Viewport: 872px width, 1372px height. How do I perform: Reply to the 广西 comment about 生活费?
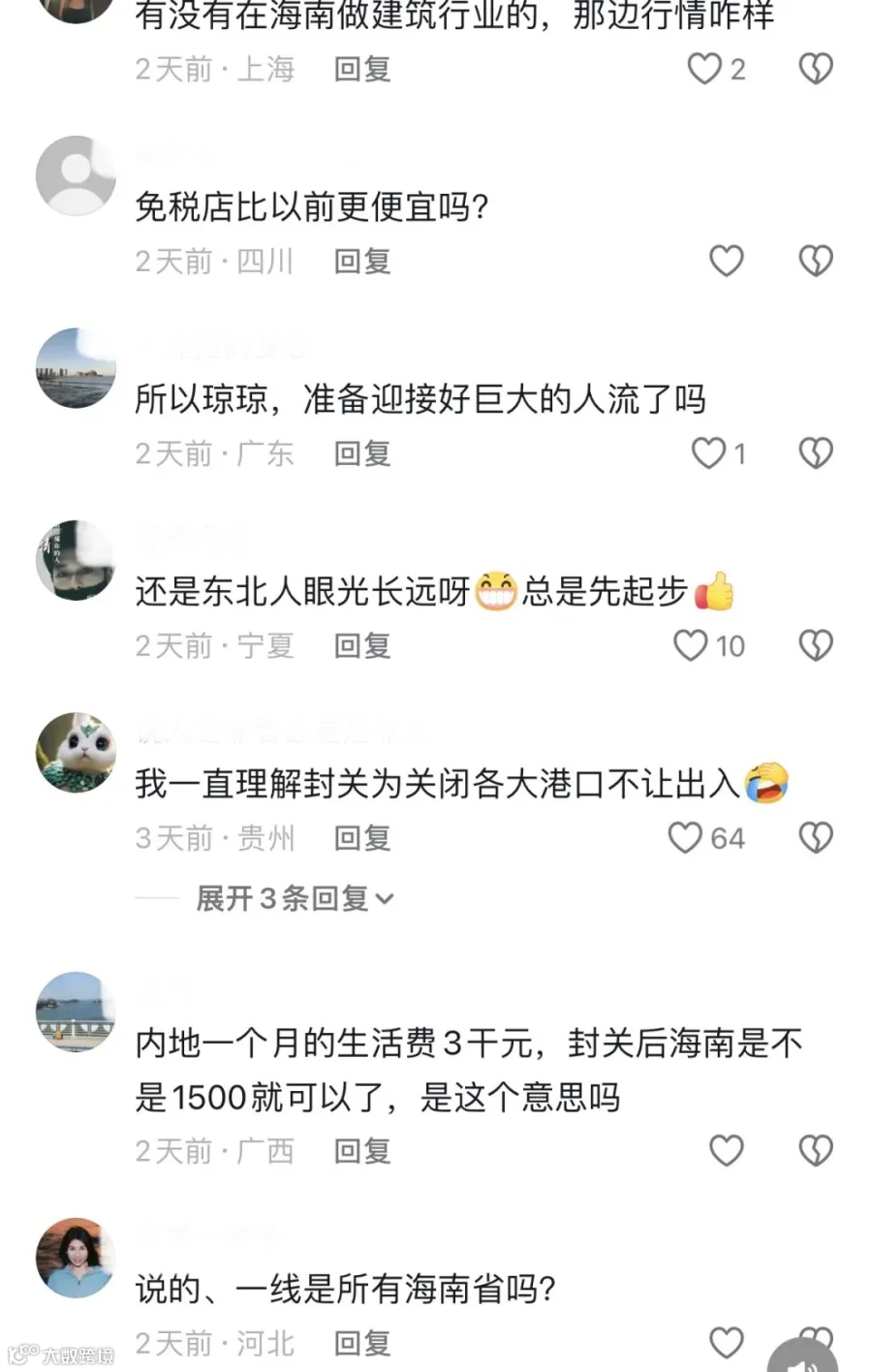362,1150
